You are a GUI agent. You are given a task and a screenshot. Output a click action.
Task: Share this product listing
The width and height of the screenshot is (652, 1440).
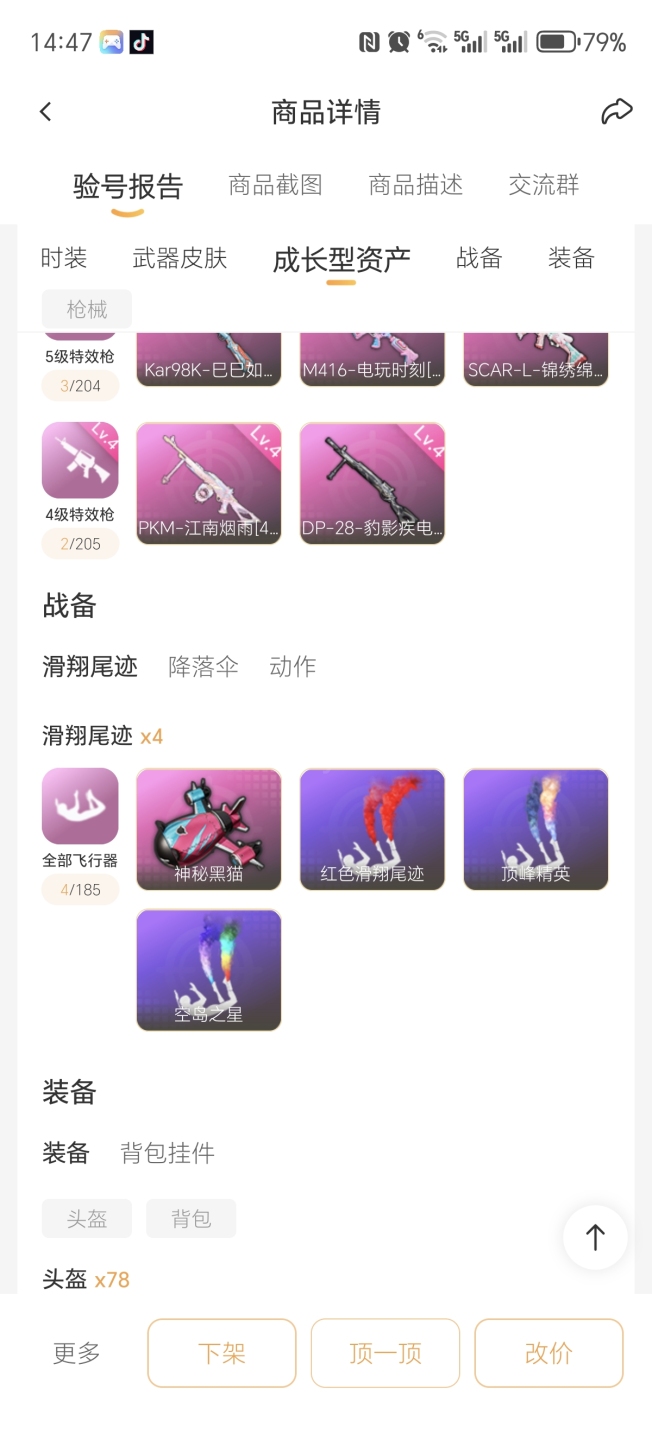(616, 112)
